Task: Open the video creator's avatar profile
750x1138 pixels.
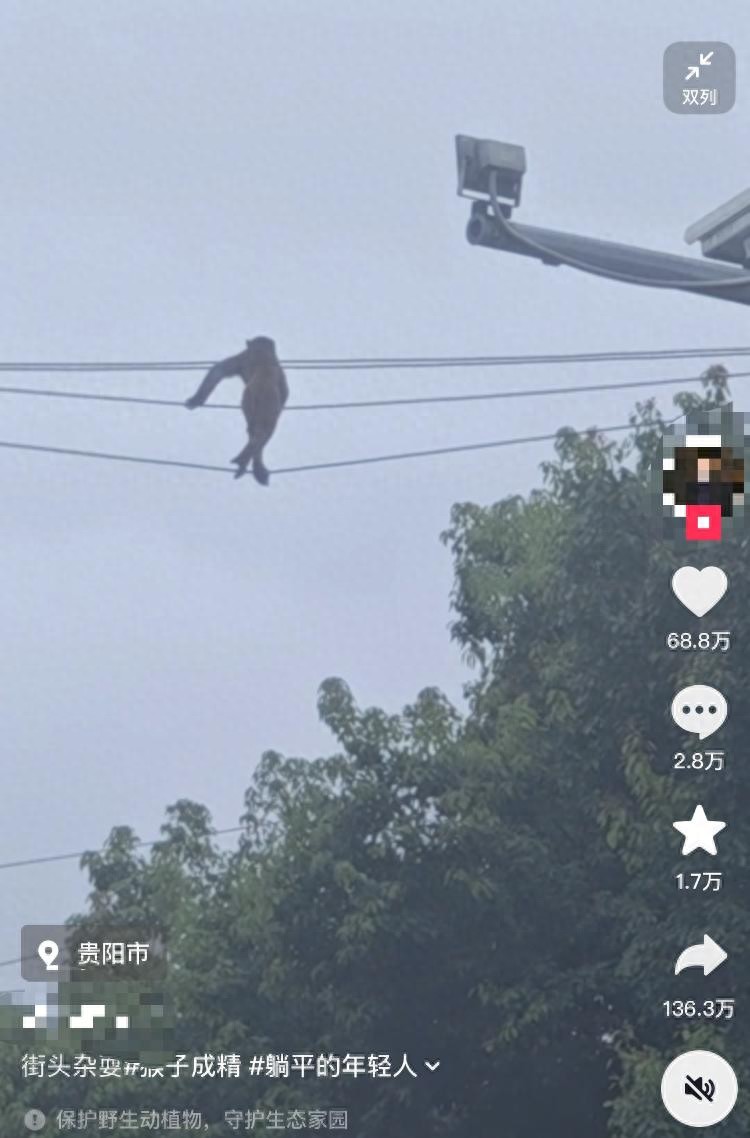Action: (702, 473)
